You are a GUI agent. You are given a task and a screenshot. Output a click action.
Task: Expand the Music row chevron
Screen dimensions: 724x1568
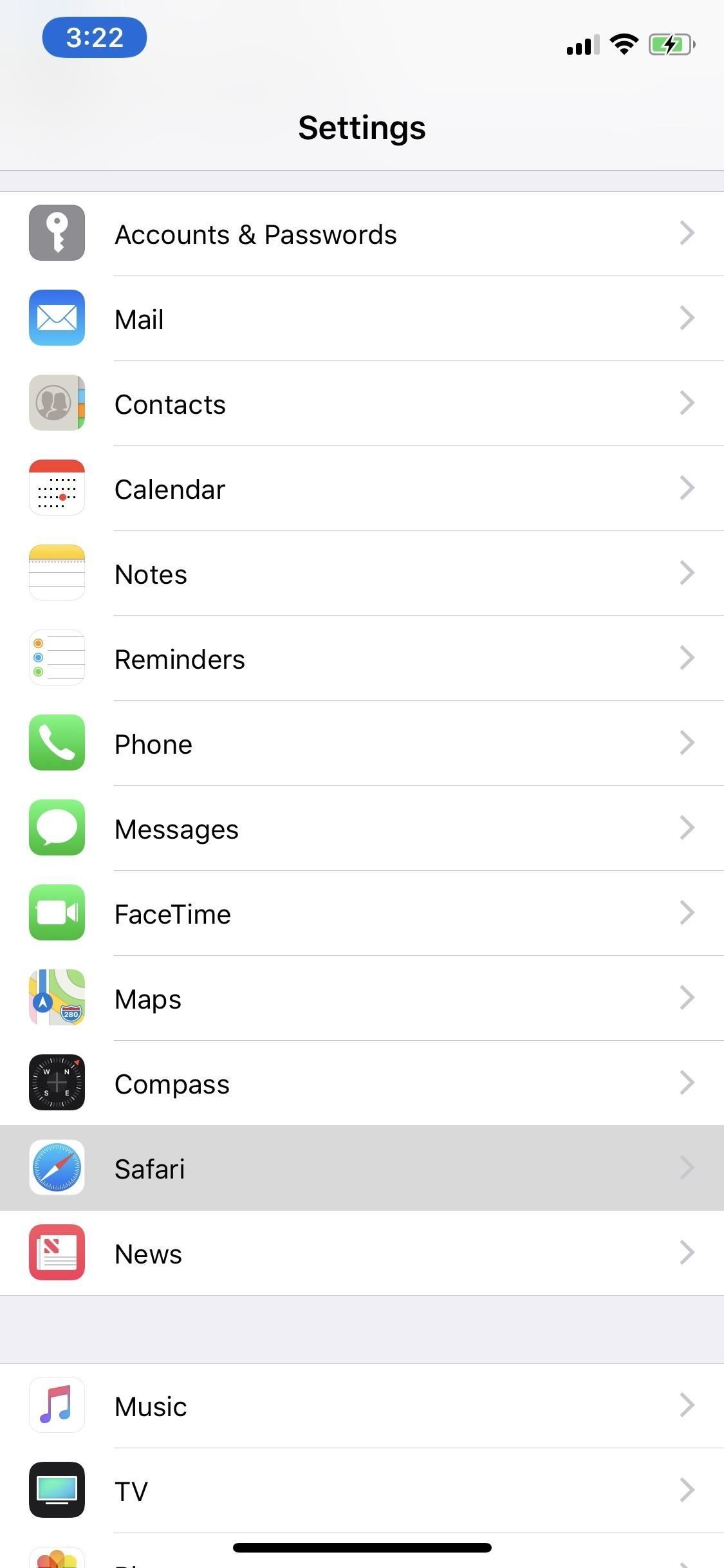(687, 1406)
